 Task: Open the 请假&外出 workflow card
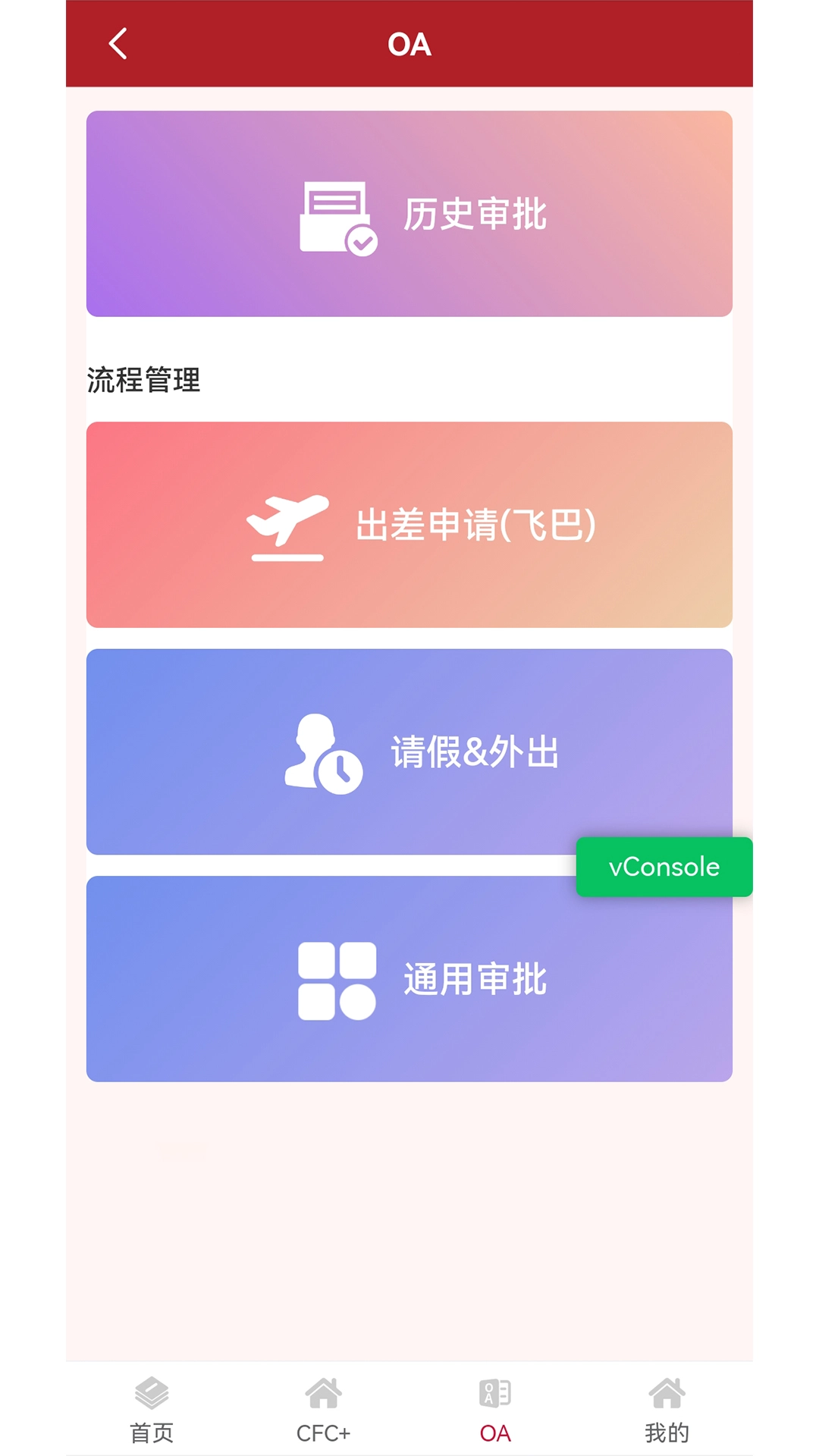[x=409, y=752]
